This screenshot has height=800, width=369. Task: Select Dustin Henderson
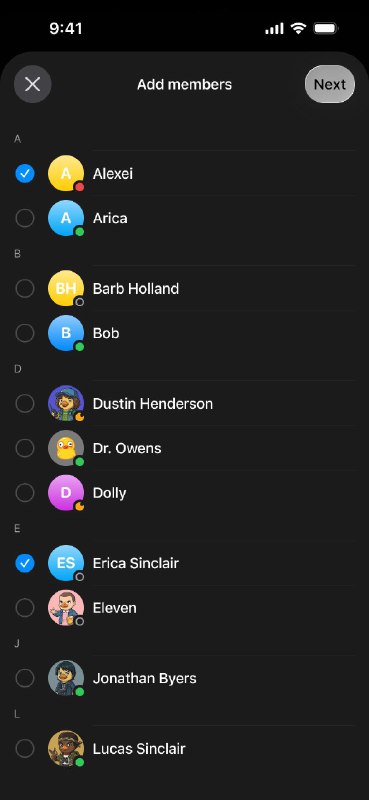coord(25,404)
